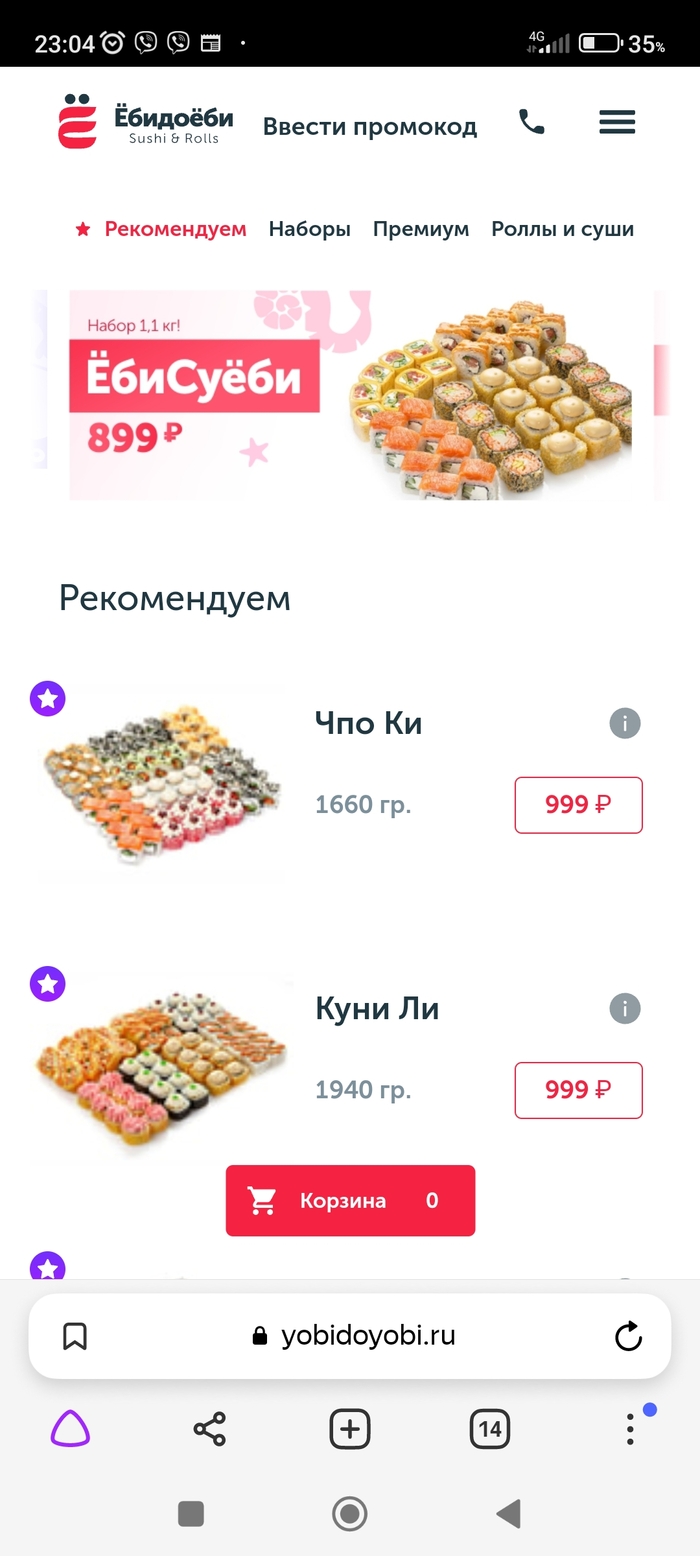Open the 899 ₽ set promo banner

pyautogui.click(x=350, y=395)
